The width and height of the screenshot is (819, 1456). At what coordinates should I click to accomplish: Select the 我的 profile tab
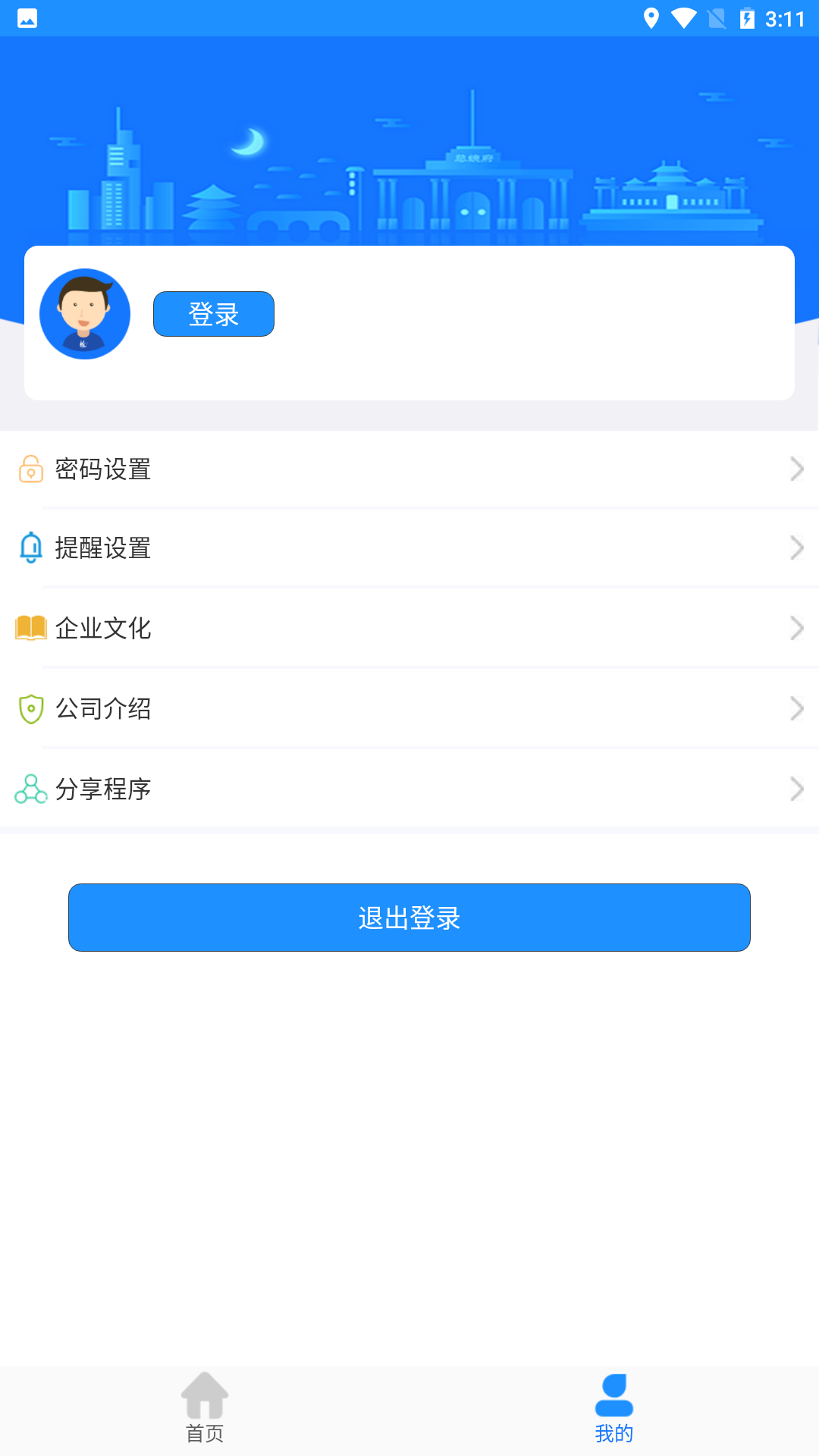(614, 1409)
